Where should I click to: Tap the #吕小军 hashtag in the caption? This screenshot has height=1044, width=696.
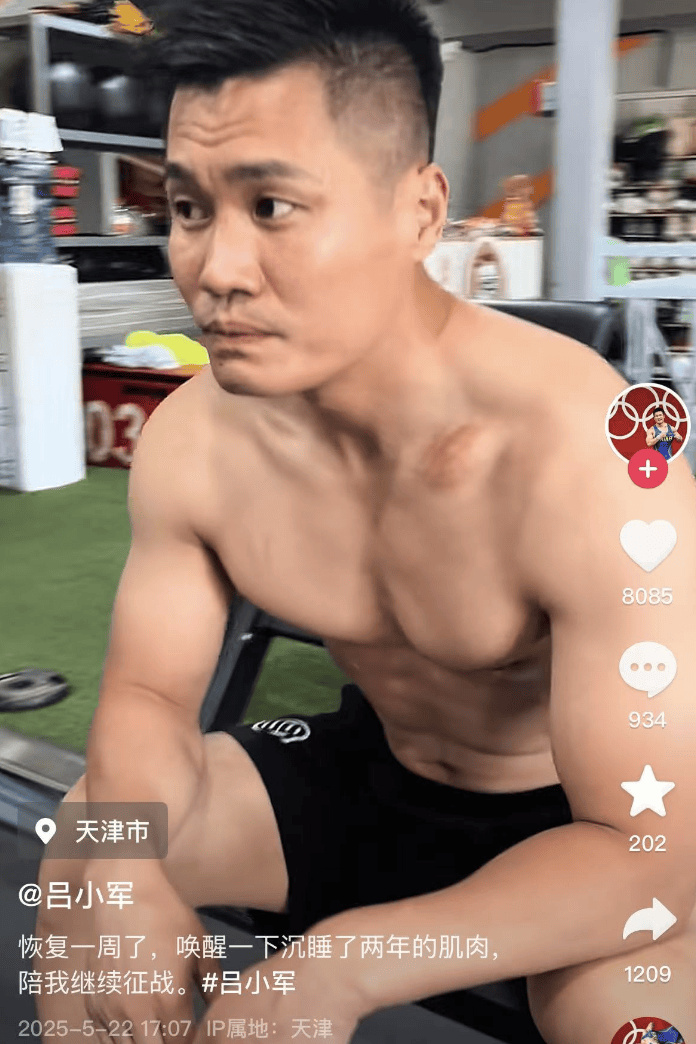(x=248, y=982)
